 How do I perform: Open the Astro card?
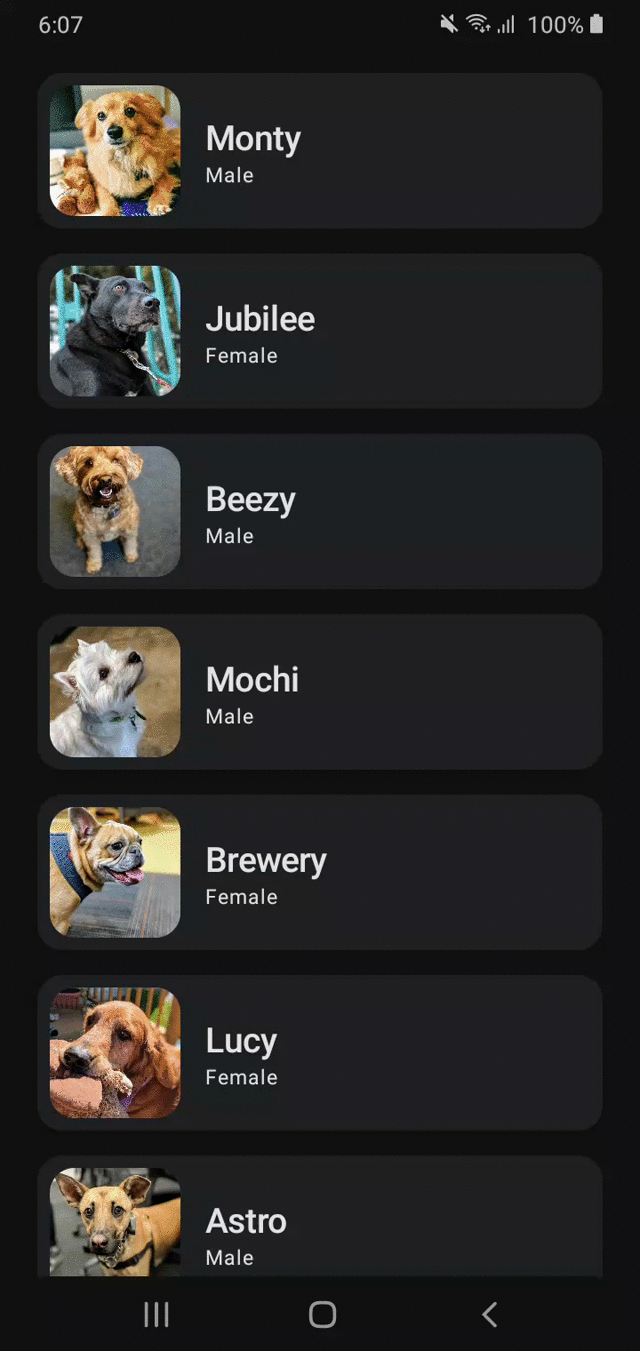tap(320, 1220)
